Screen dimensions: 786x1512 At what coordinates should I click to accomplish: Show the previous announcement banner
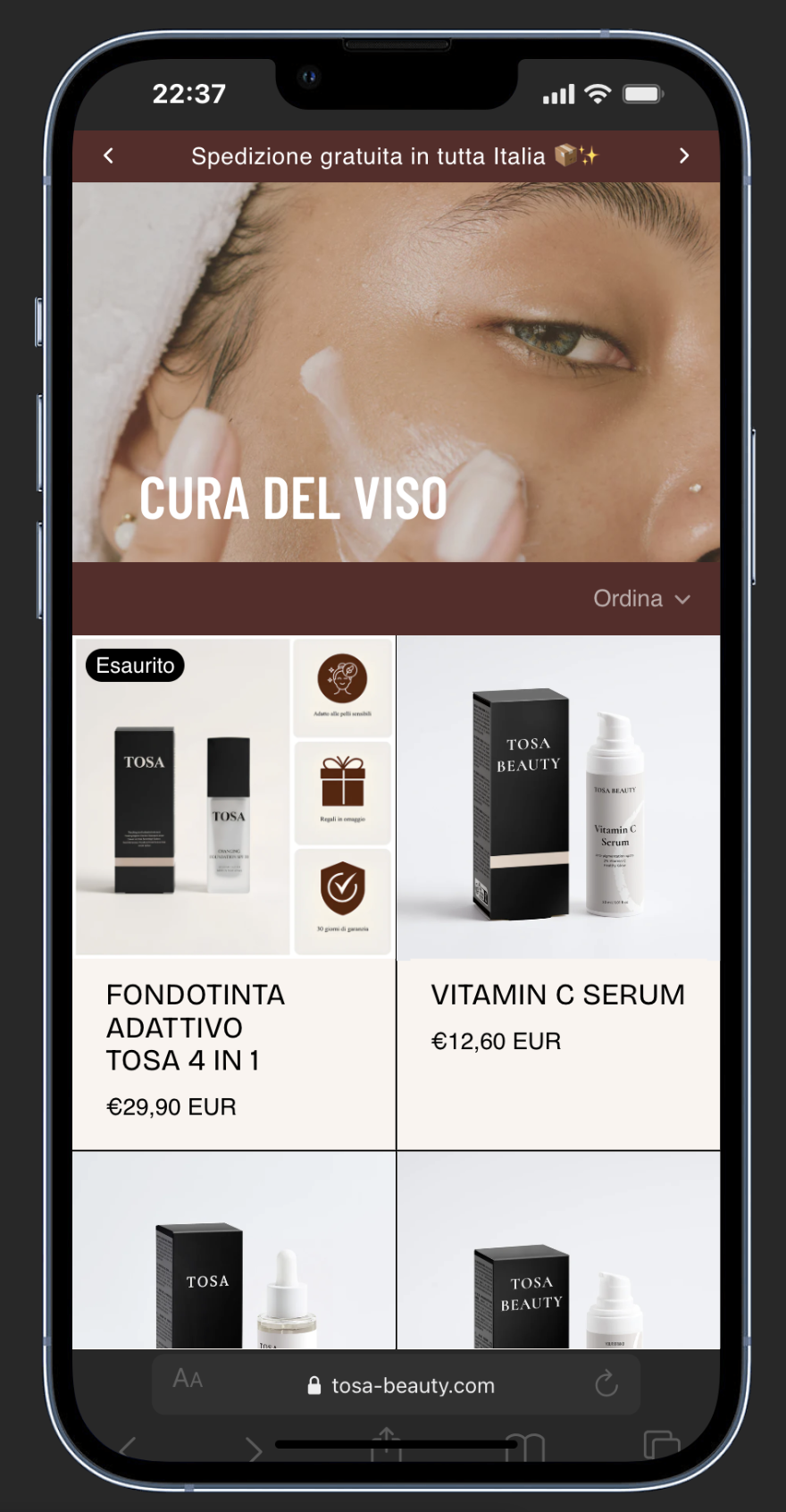pos(109,155)
